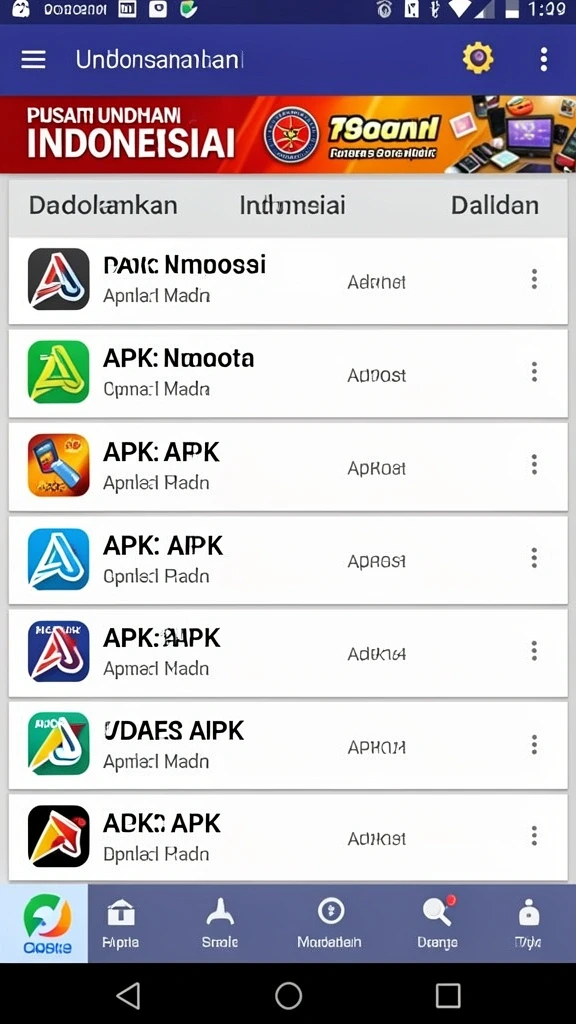Go to the Fipria bottom tab

pos(121,923)
